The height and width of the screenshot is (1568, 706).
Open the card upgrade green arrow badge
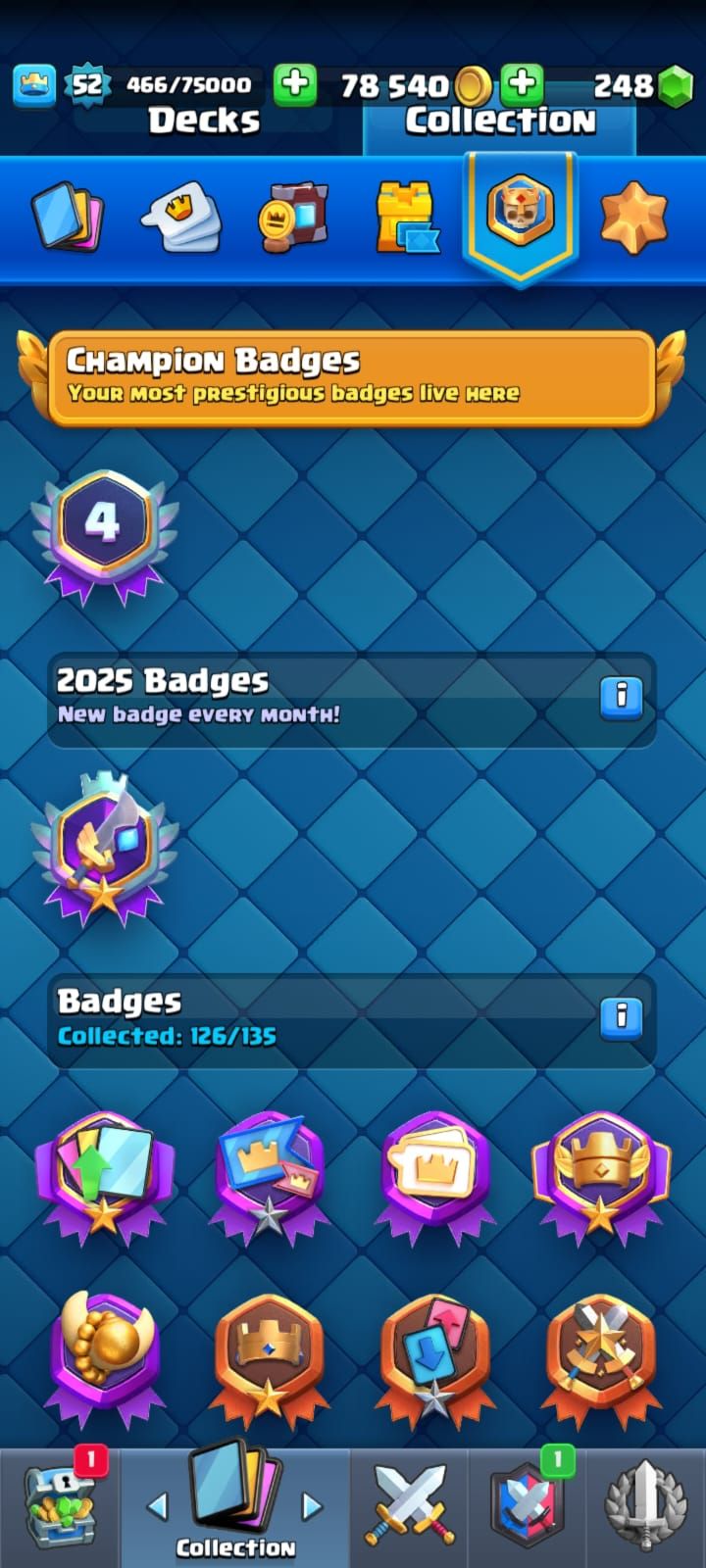[x=104, y=1174]
